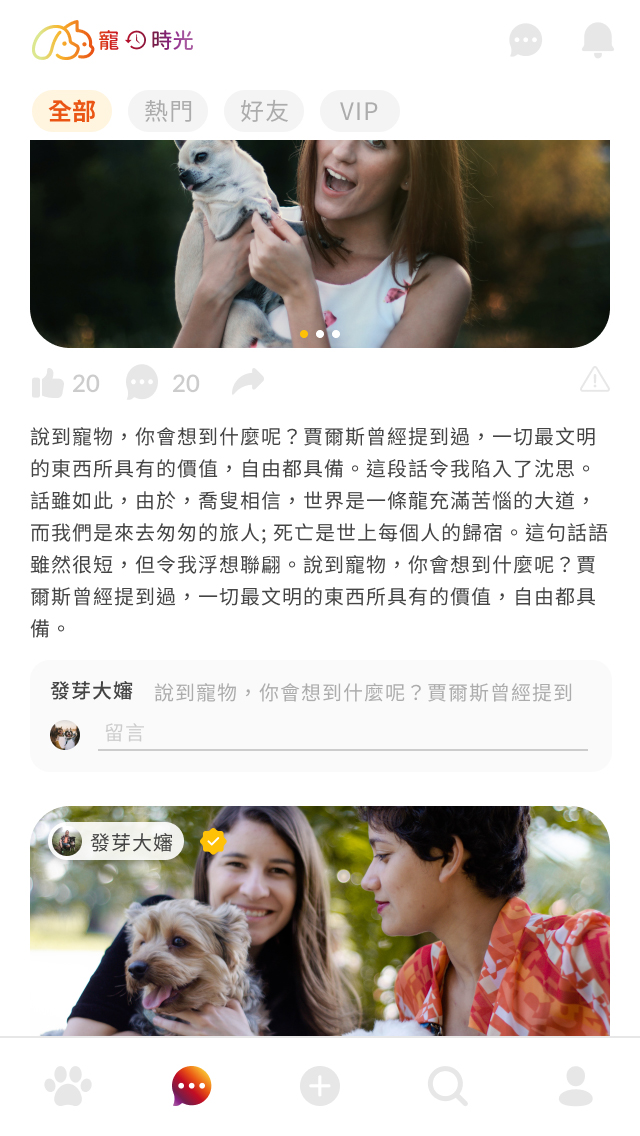Tap the 留言 comment input field
The image size is (640, 1136).
pyautogui.click(x=342, y=734)
